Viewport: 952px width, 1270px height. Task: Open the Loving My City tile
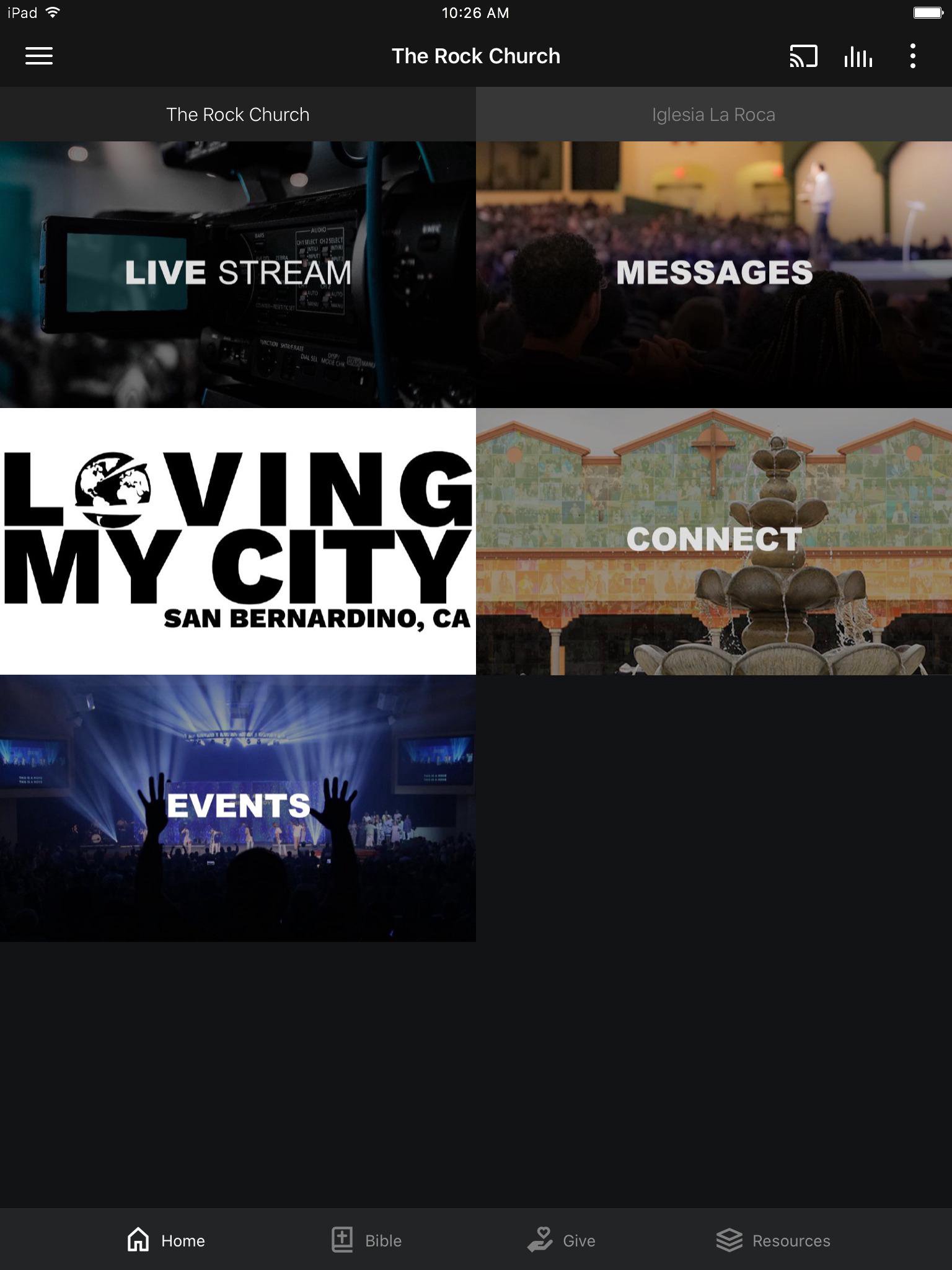(x=238, y=541)
